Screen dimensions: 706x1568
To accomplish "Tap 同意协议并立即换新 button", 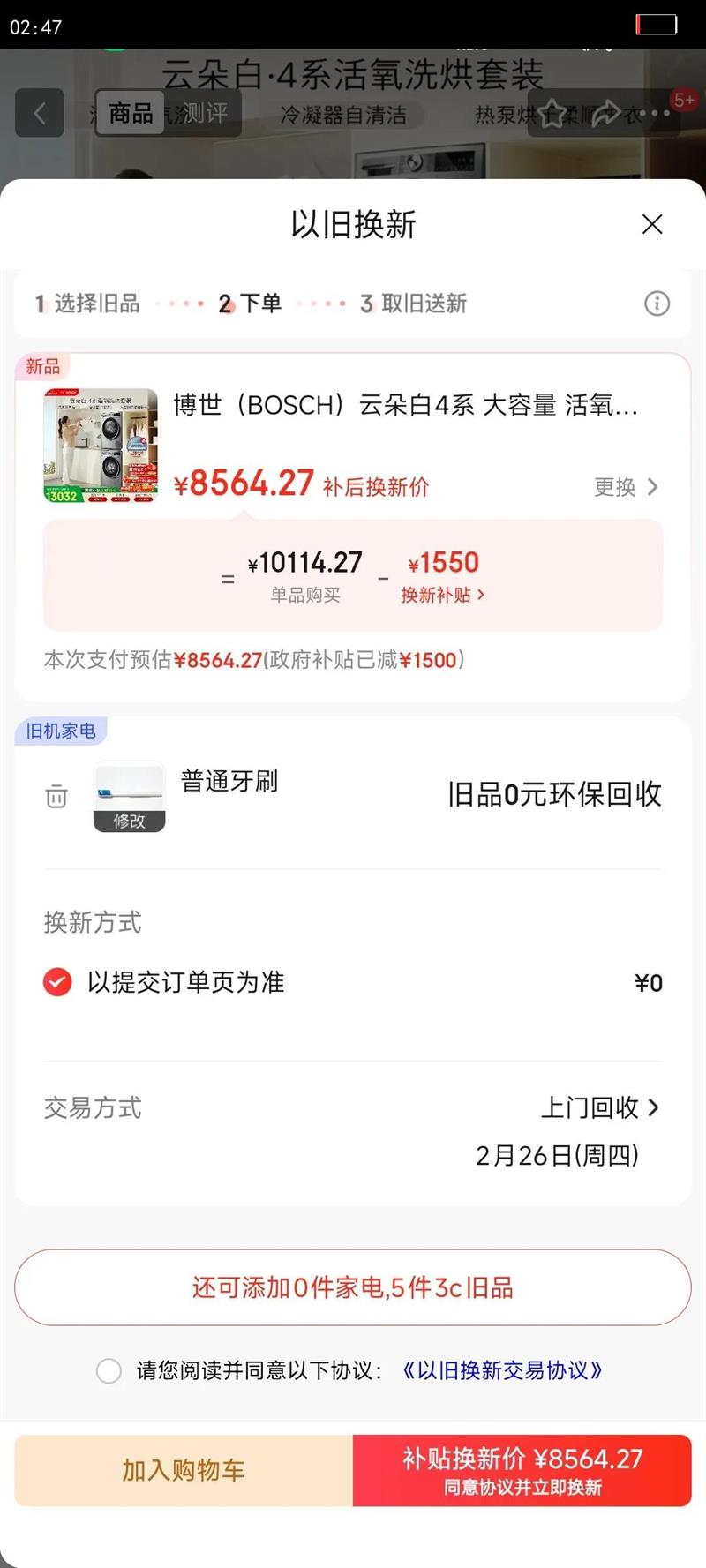I will (522, 1470).
